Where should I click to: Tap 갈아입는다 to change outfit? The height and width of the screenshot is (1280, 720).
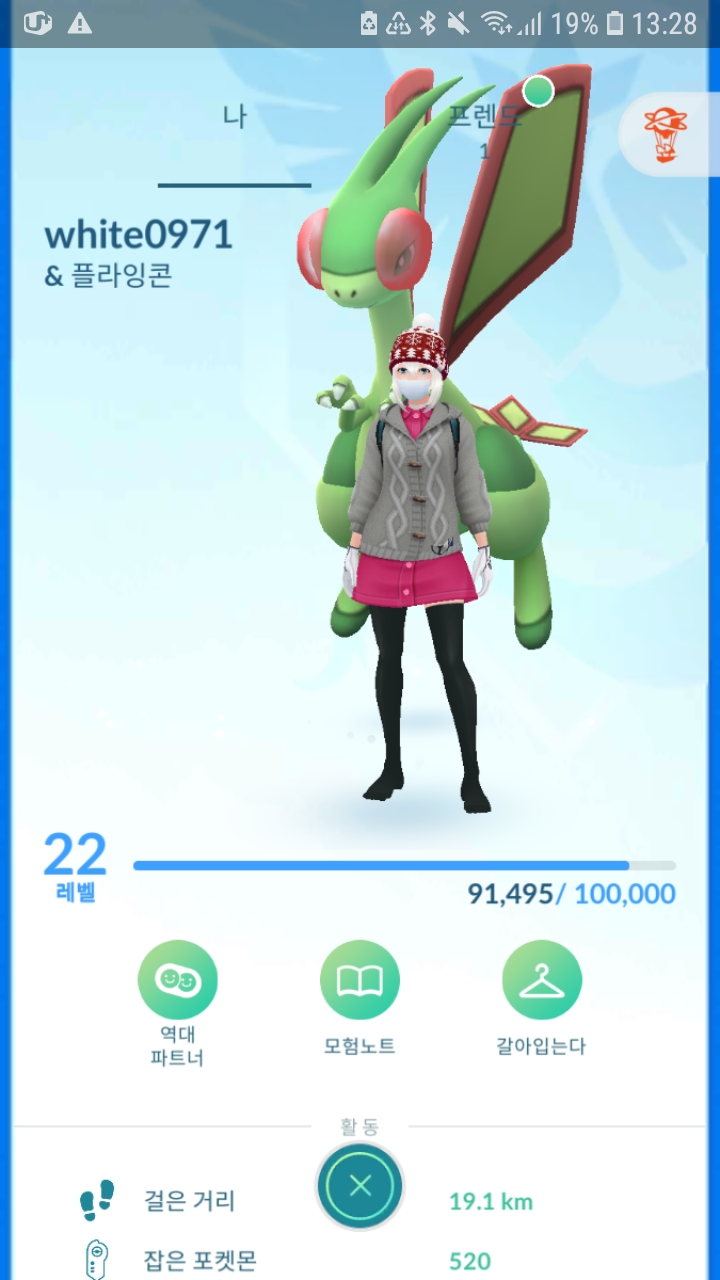point(541,982)
